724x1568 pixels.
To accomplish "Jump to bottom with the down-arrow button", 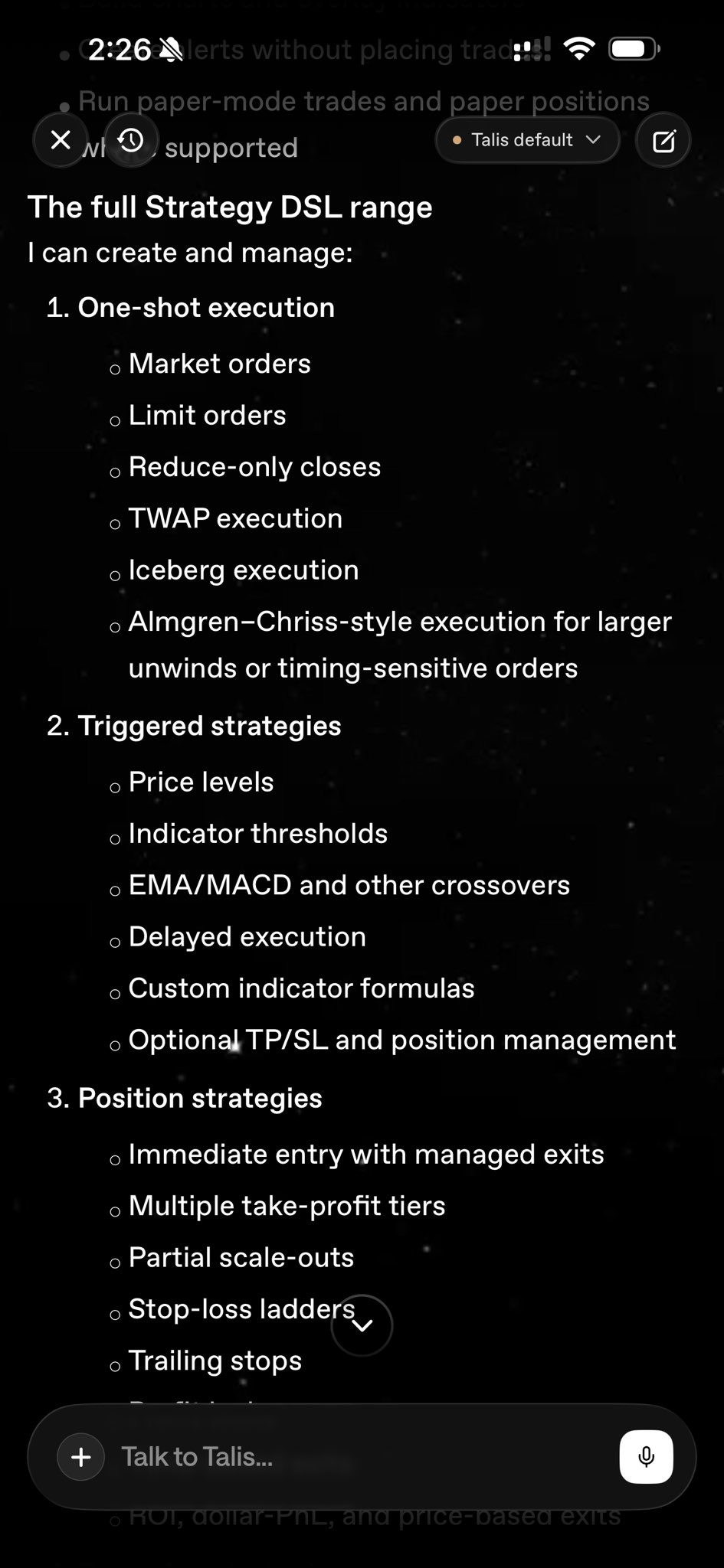I will click(x=362, y=1325).
